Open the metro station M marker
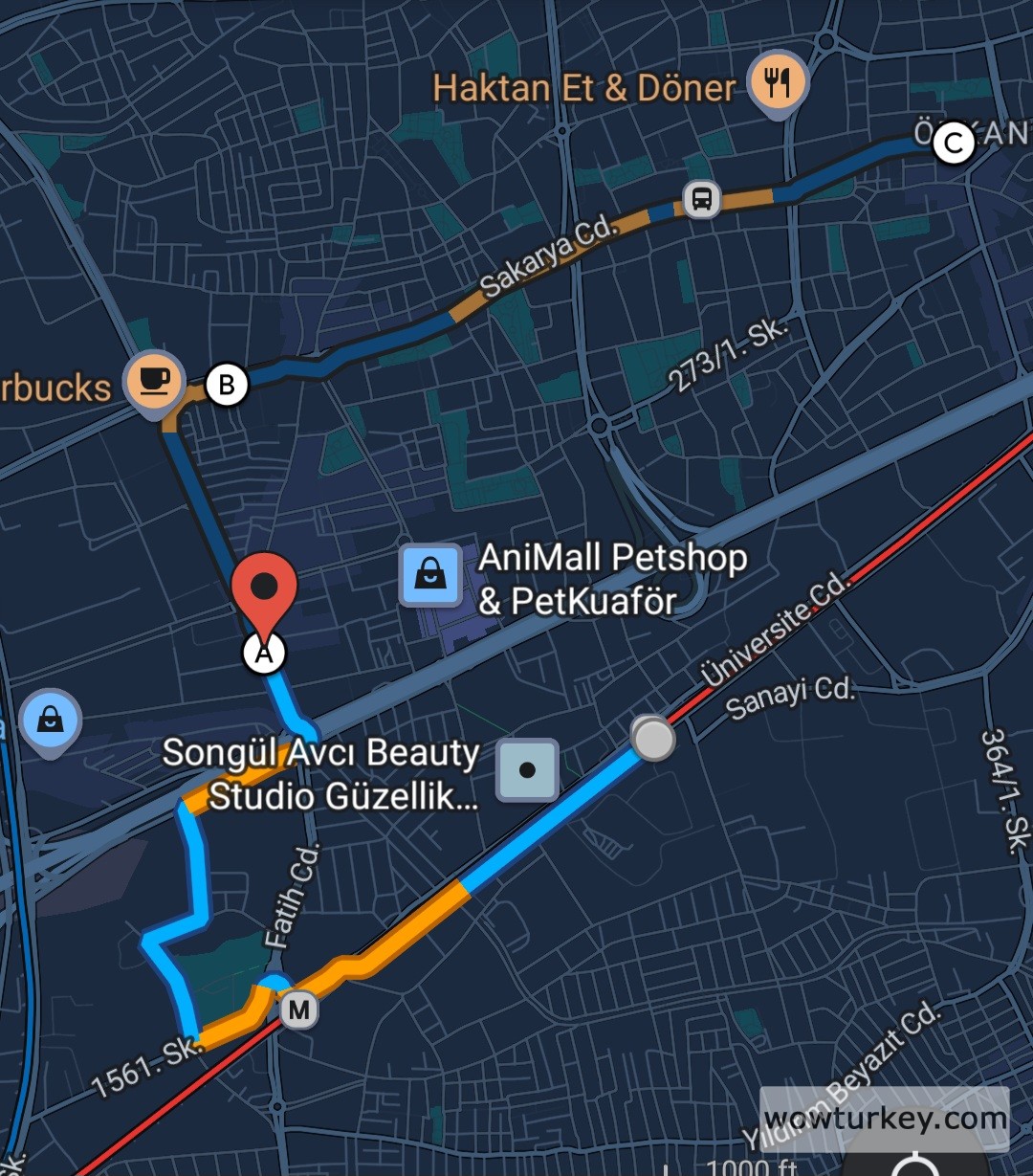The height and width of the screenshot is (1176, 1033). (299, 1010)
